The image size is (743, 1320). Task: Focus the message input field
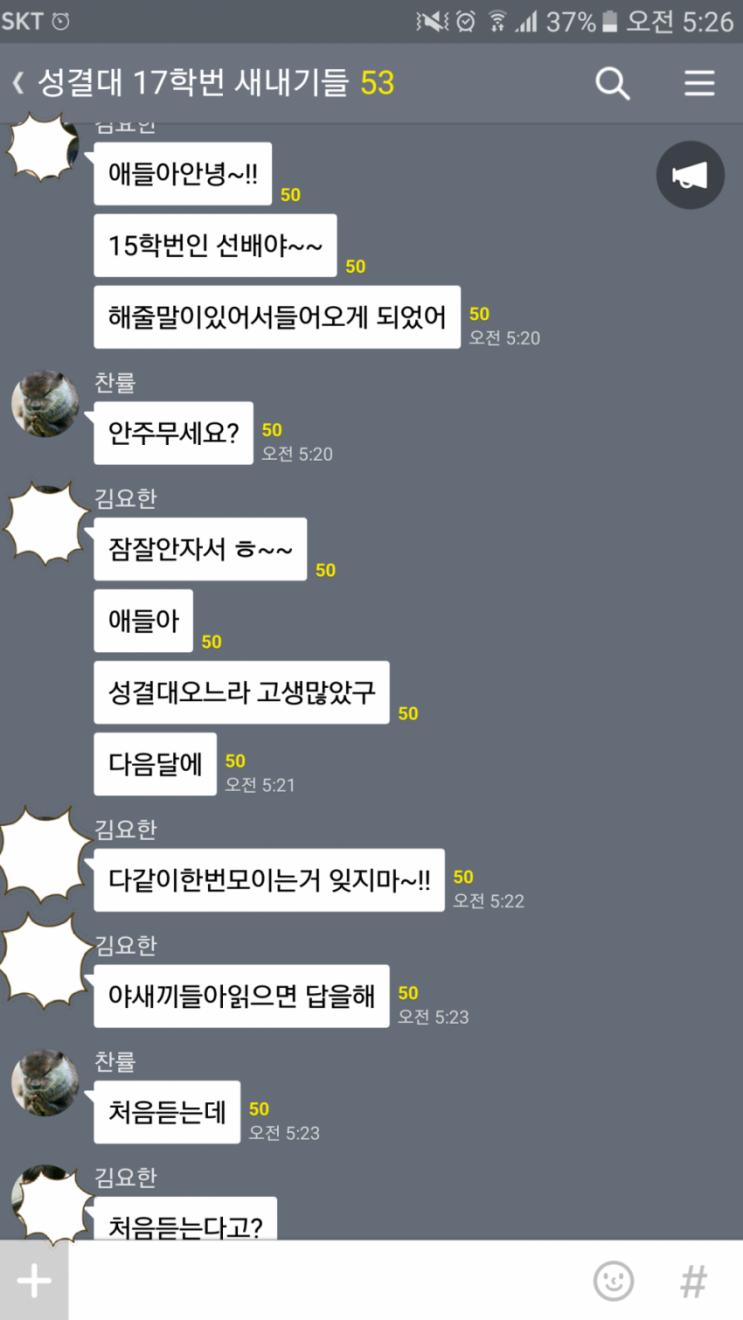click(x=325, y=1281)
